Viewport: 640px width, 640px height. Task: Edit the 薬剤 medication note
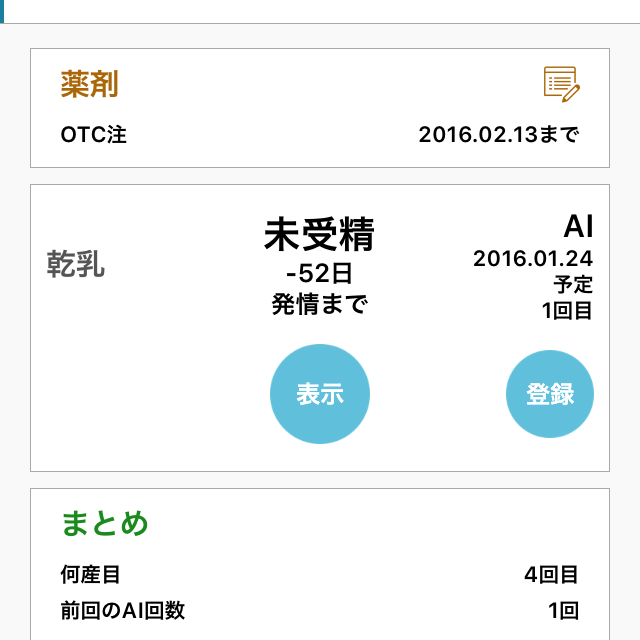pyautogui.click(x=561, y=85)
